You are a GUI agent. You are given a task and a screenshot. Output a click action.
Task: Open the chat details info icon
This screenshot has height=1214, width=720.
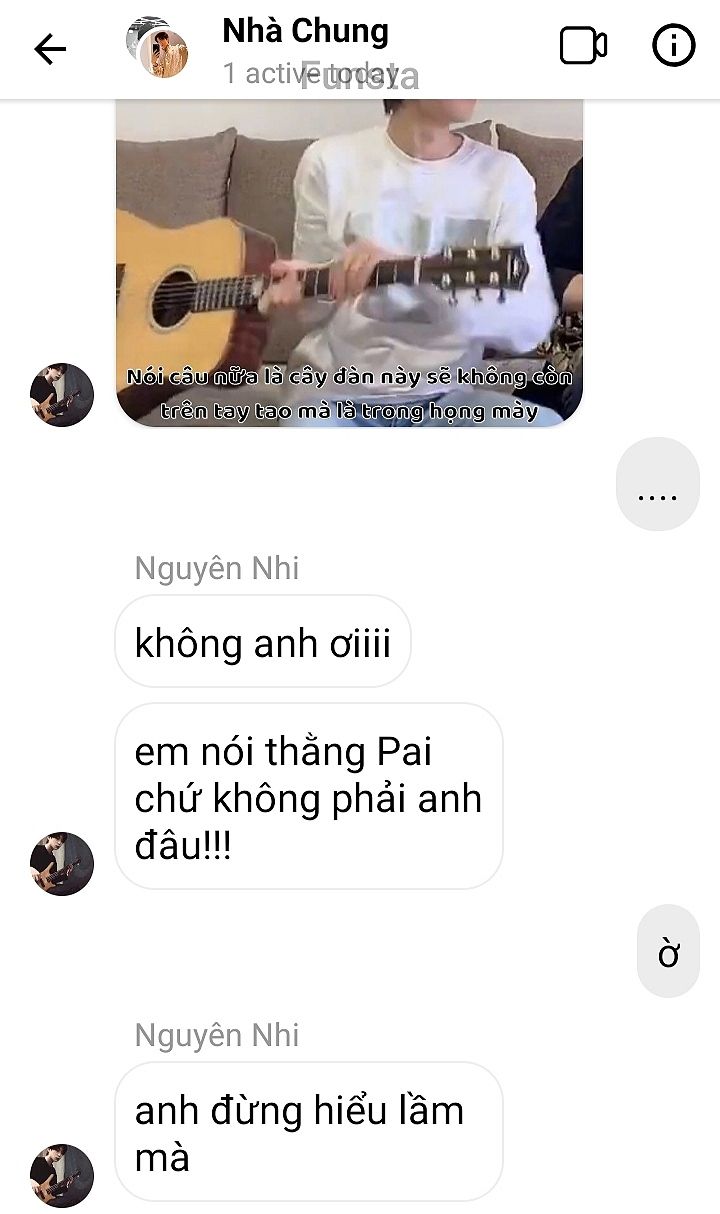673,46
